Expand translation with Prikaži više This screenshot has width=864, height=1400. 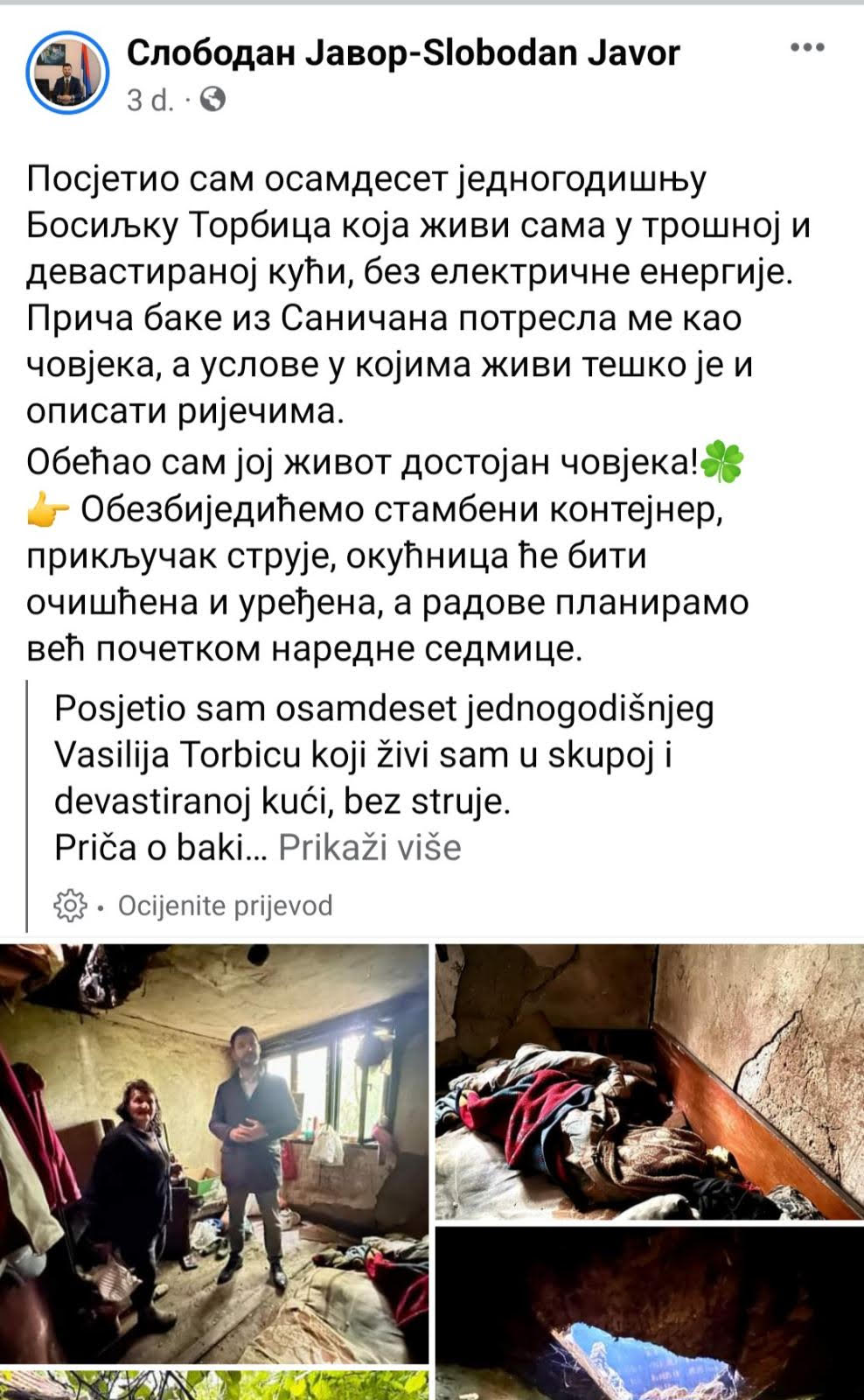369,847
